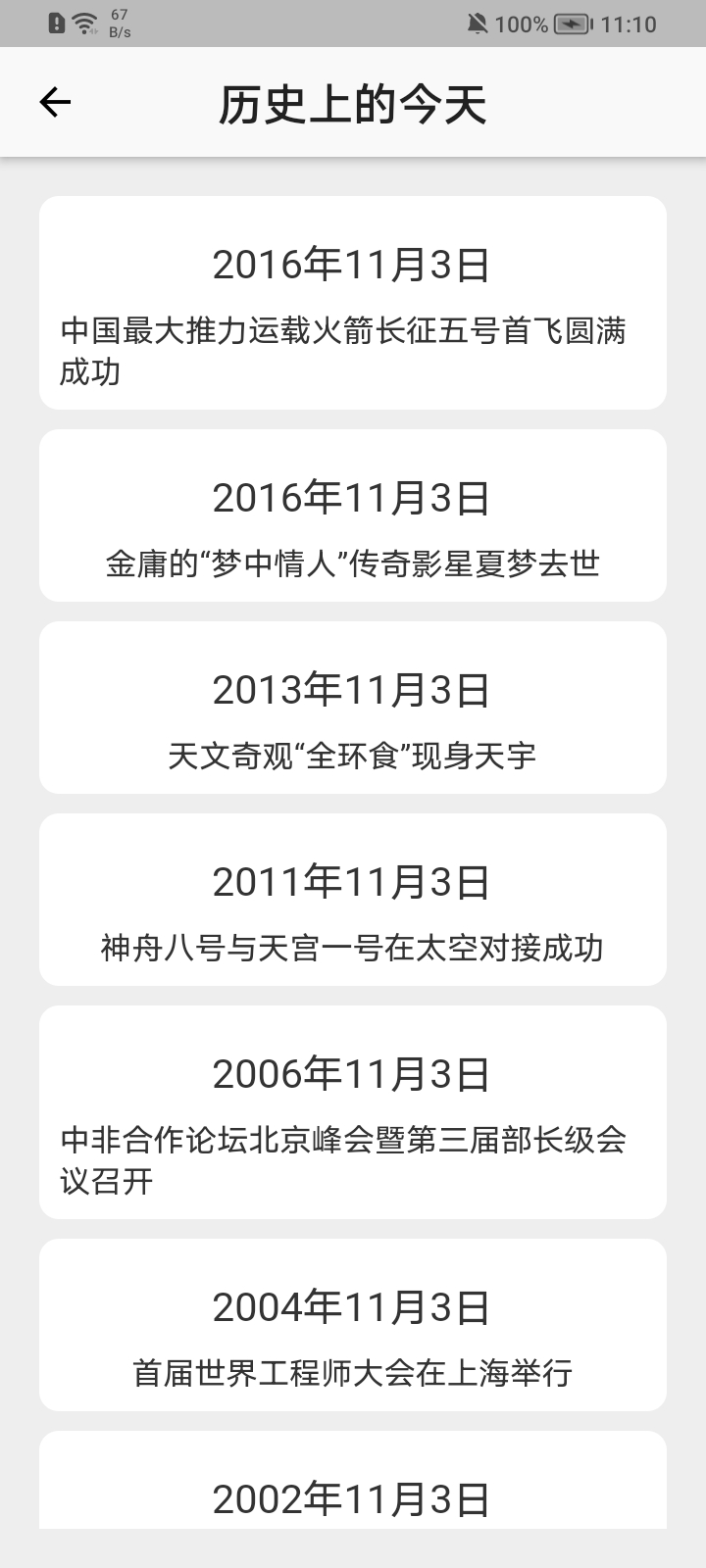Select the 全环食现身天宇 entry

[x=352, y=706]
